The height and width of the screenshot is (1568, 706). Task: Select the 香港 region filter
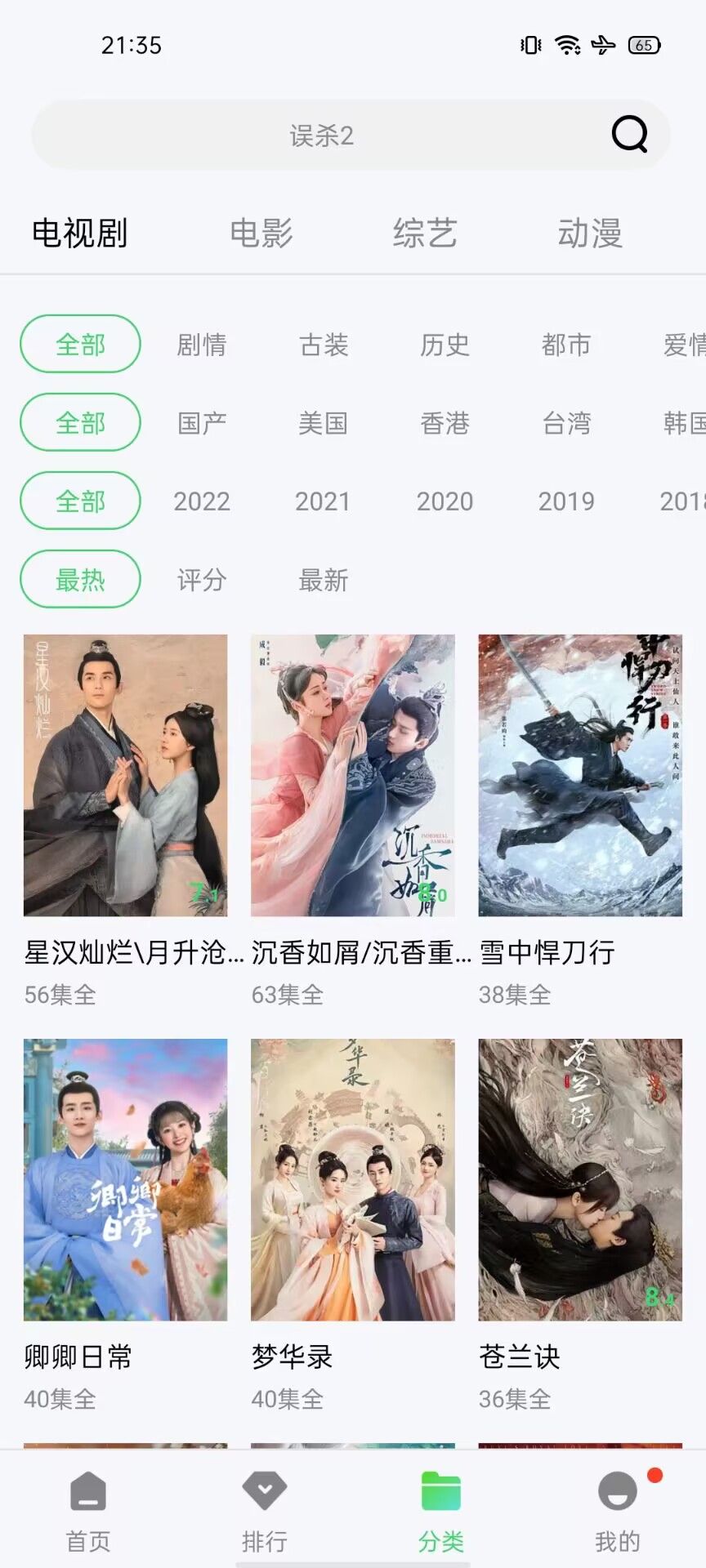(x=445, y=423)
